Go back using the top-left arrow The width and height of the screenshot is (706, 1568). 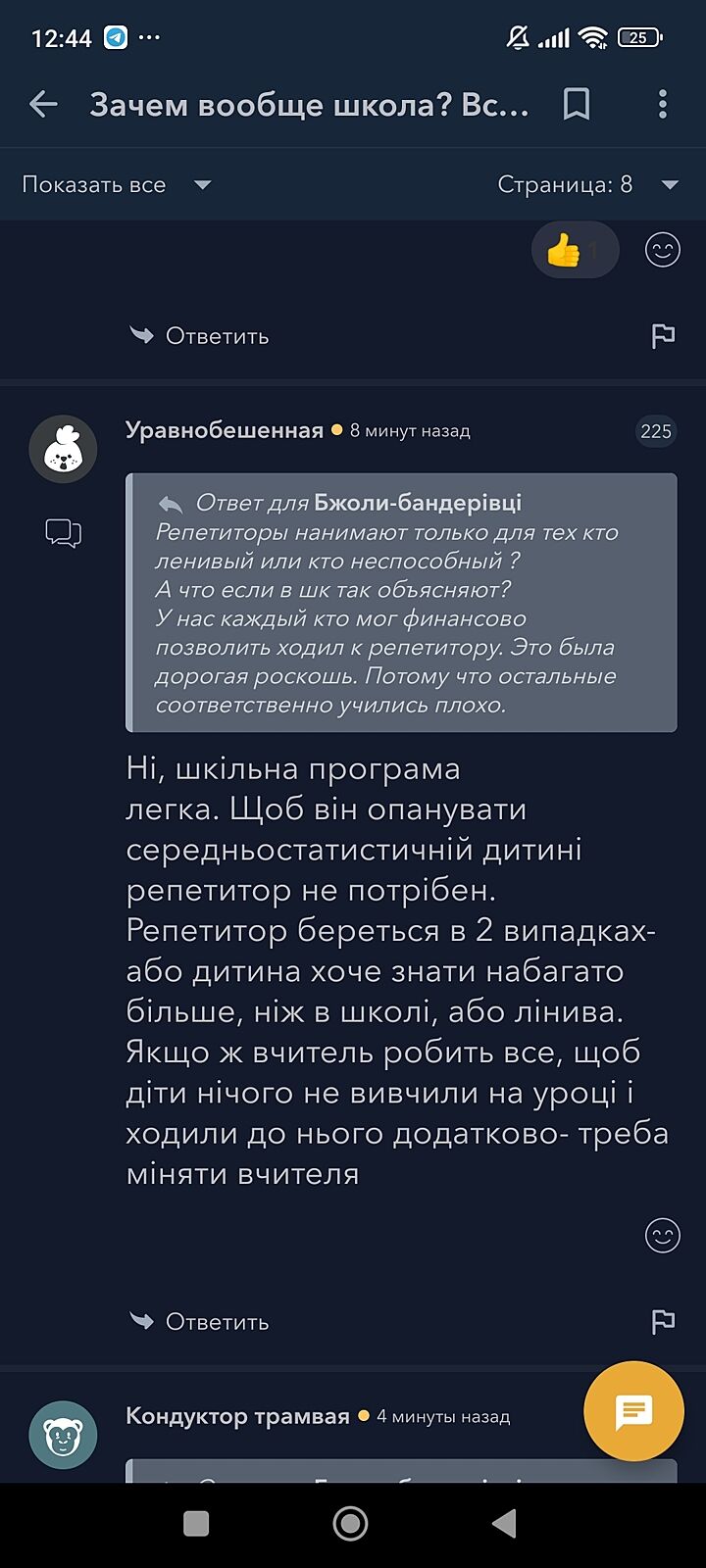[x=44, y=104]
